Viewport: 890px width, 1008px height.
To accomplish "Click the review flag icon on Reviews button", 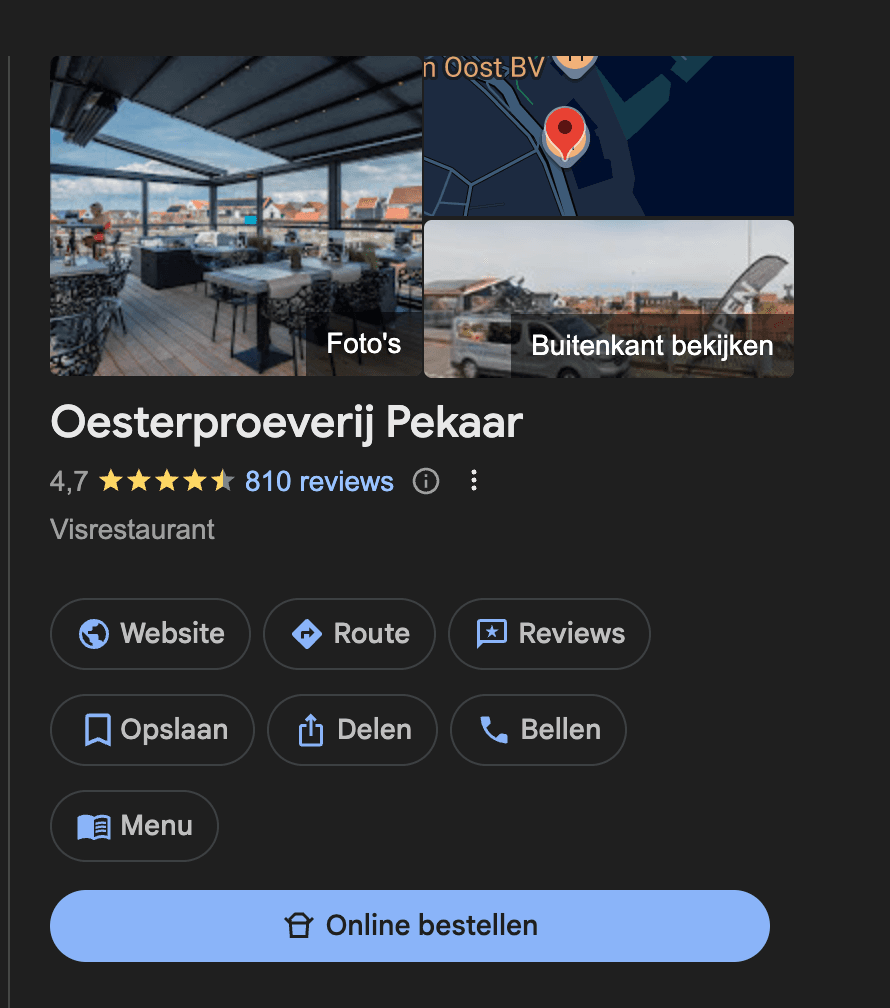I will coord(492,633).
